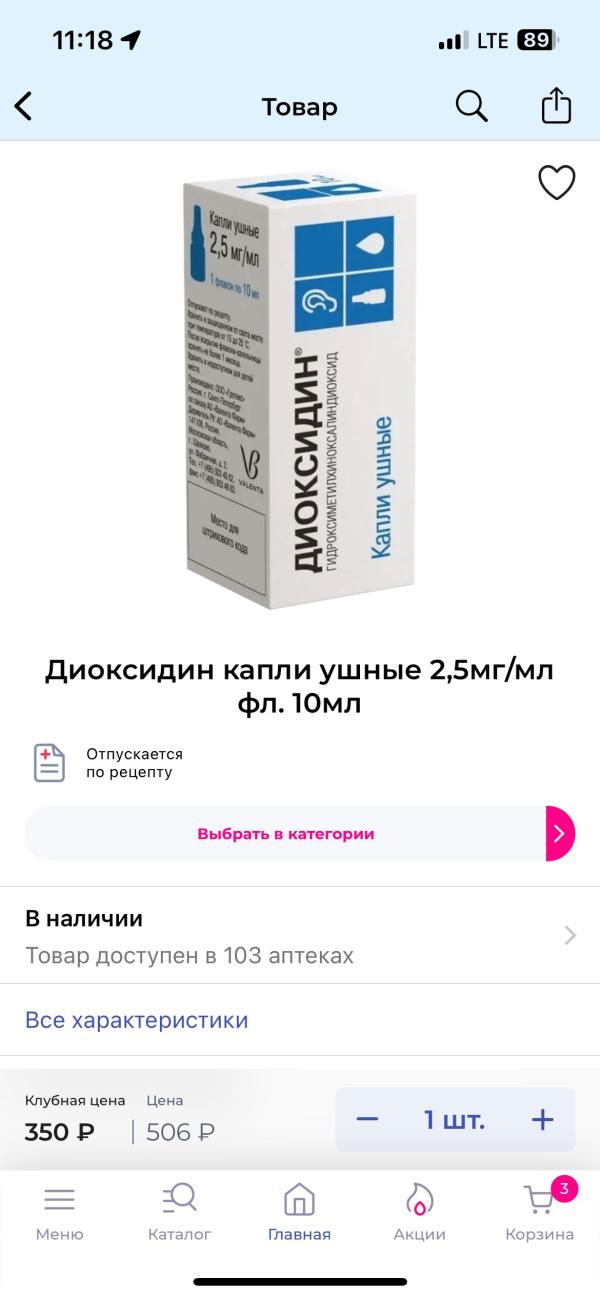The image size is (600, 1297).
Task: Open Все характеристики link
Action: [x=137, y=1020]
